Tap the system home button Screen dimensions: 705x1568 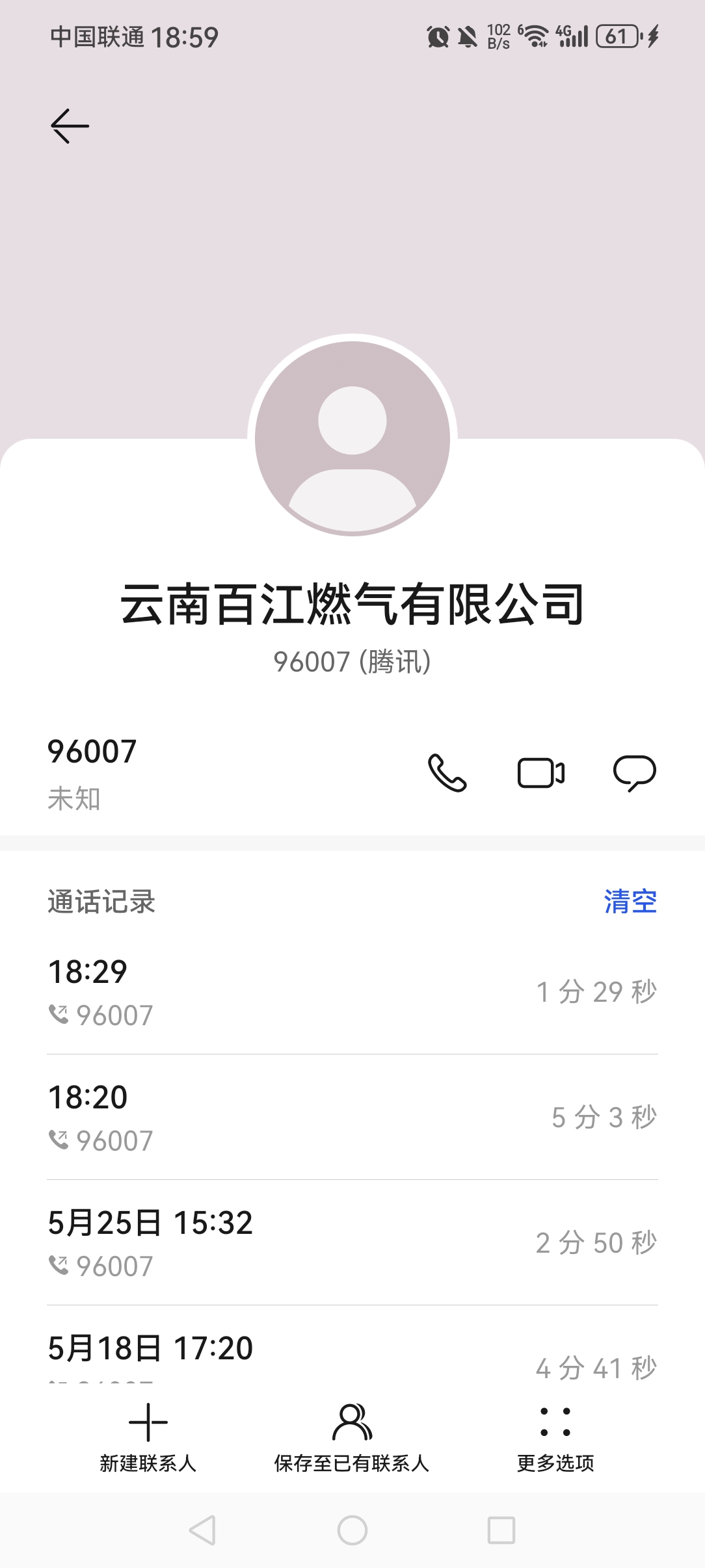click(352, 1530)
